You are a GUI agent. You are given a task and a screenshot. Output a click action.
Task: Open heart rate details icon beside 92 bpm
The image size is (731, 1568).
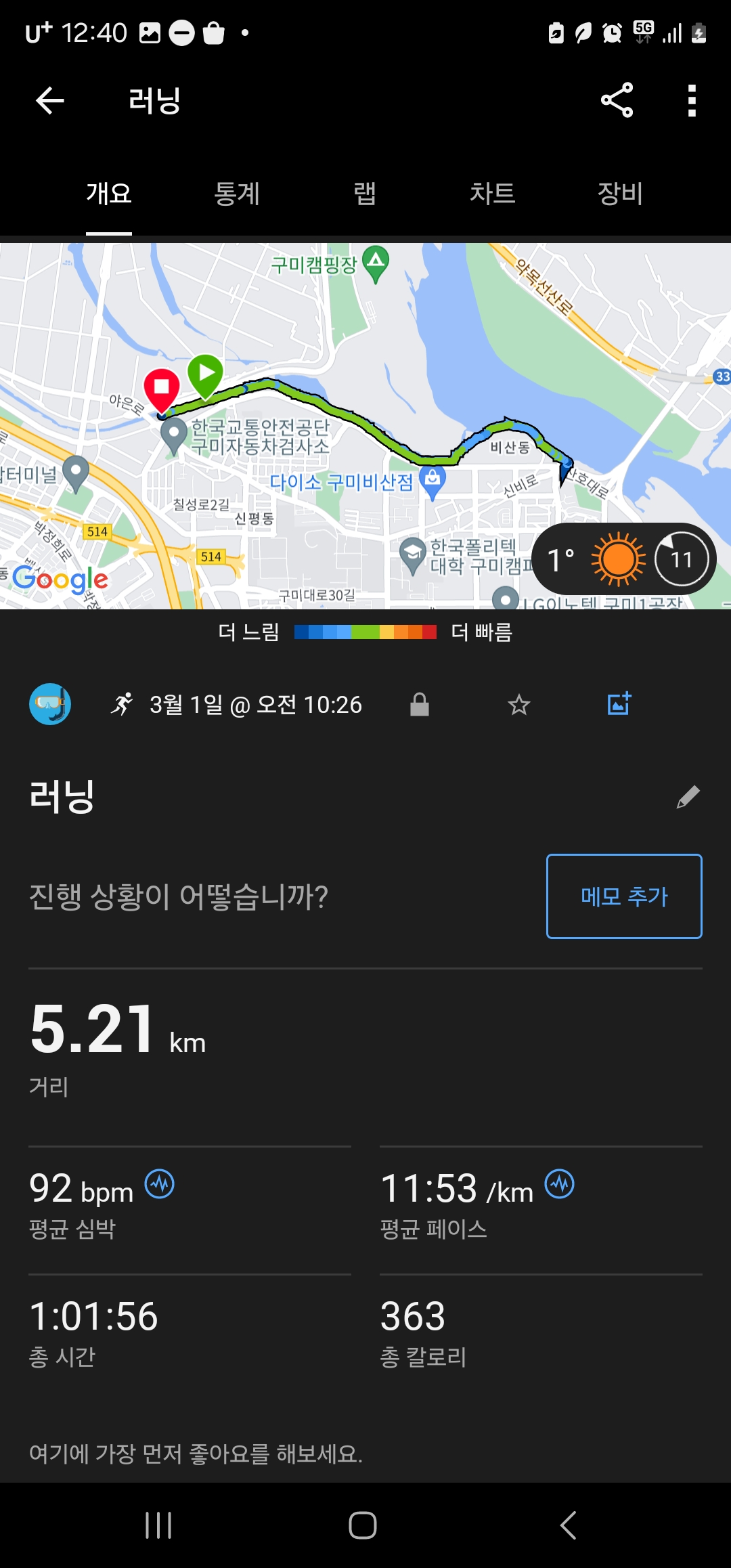click(160, 1184)
